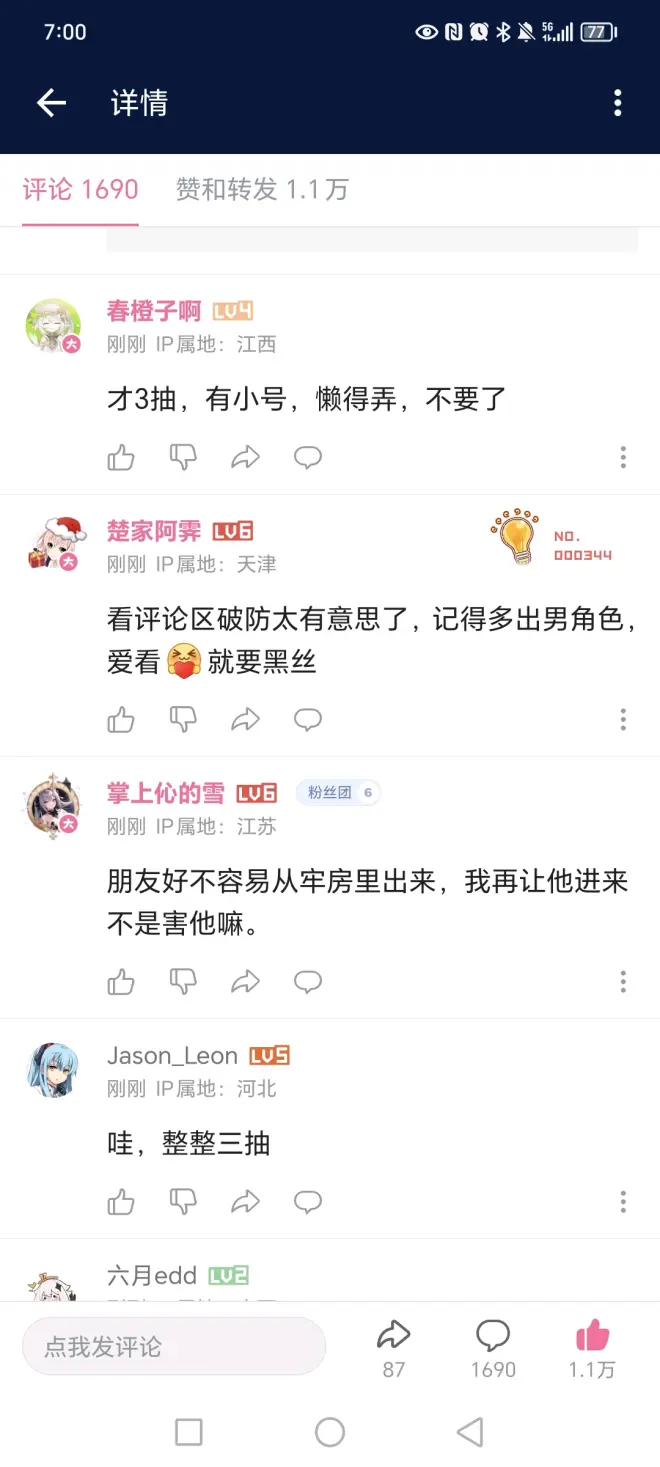Viewport: 660px width, 1467px height.
Task: Open the overflow menu in the header
Action: click(617, 103)
